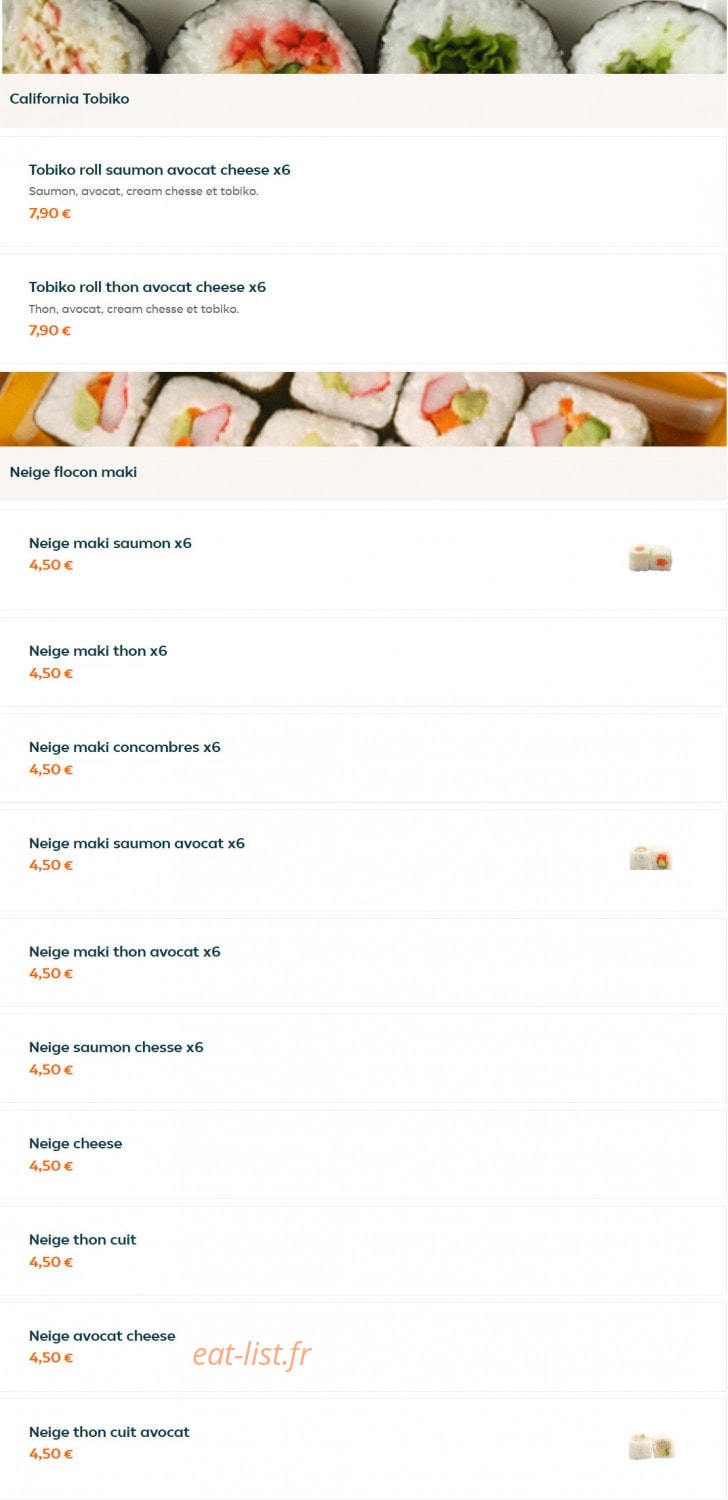The width and height of the screenshot is (728, 1500).
Task: Select Tobiko roll thon avocat cheese x6
Action: pyautogui.click(x=363, y=308)
